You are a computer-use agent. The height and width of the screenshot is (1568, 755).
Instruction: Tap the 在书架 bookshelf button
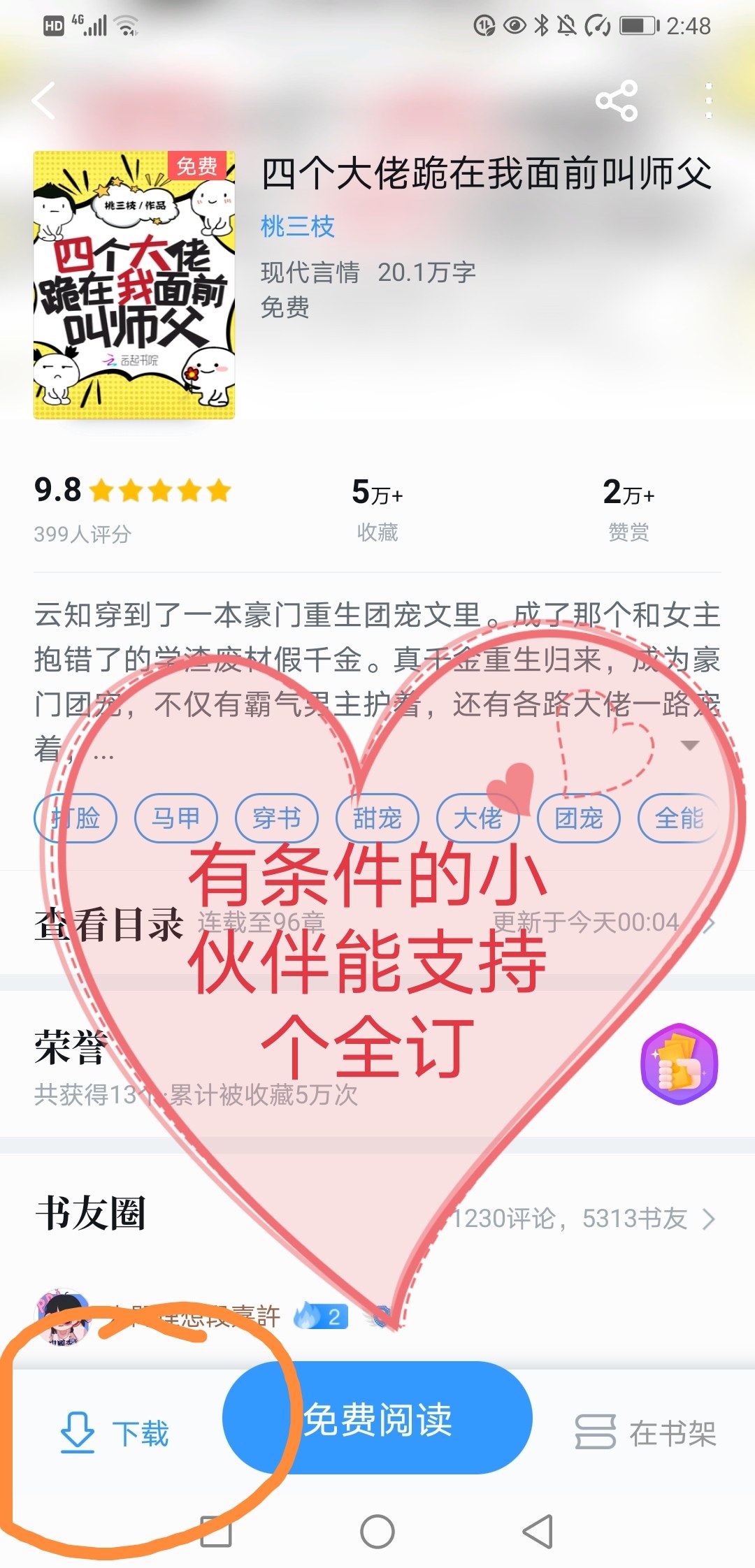coord(646,1434)
